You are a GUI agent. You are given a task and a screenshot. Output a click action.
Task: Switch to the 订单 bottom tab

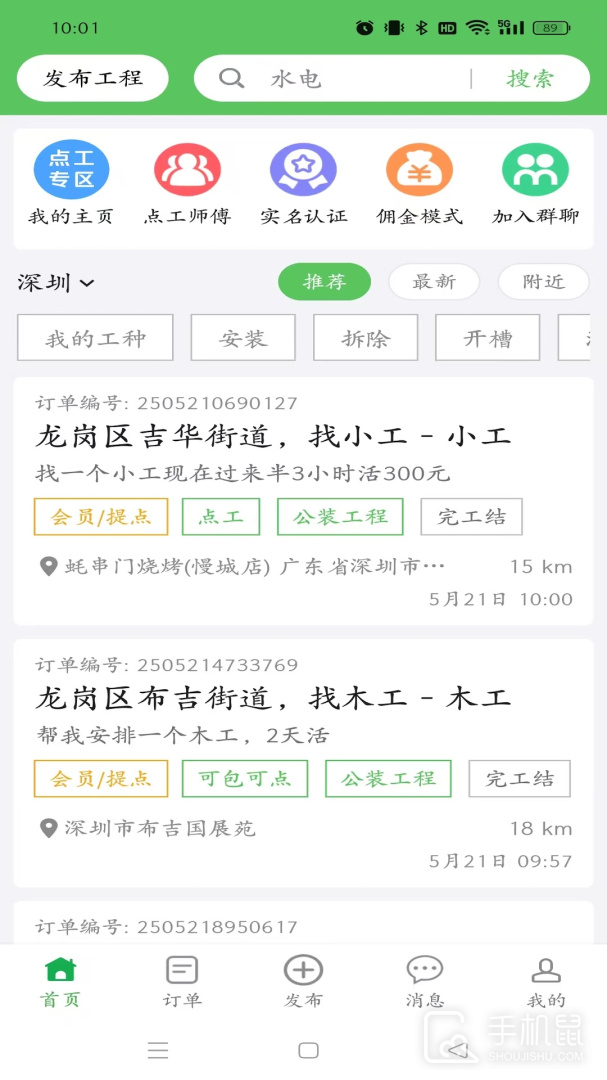pos(182,982)
